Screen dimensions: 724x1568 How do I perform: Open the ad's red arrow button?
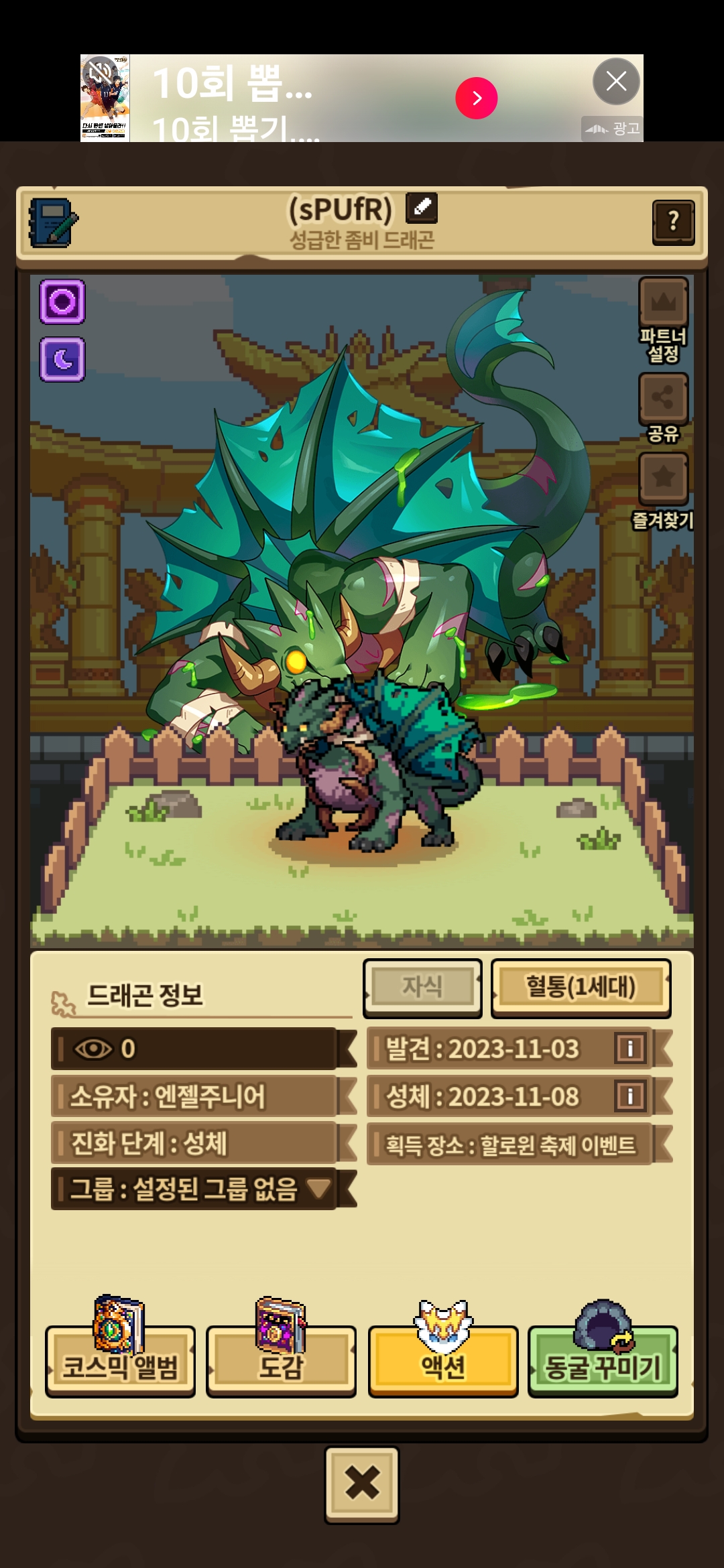pos(476,99)
